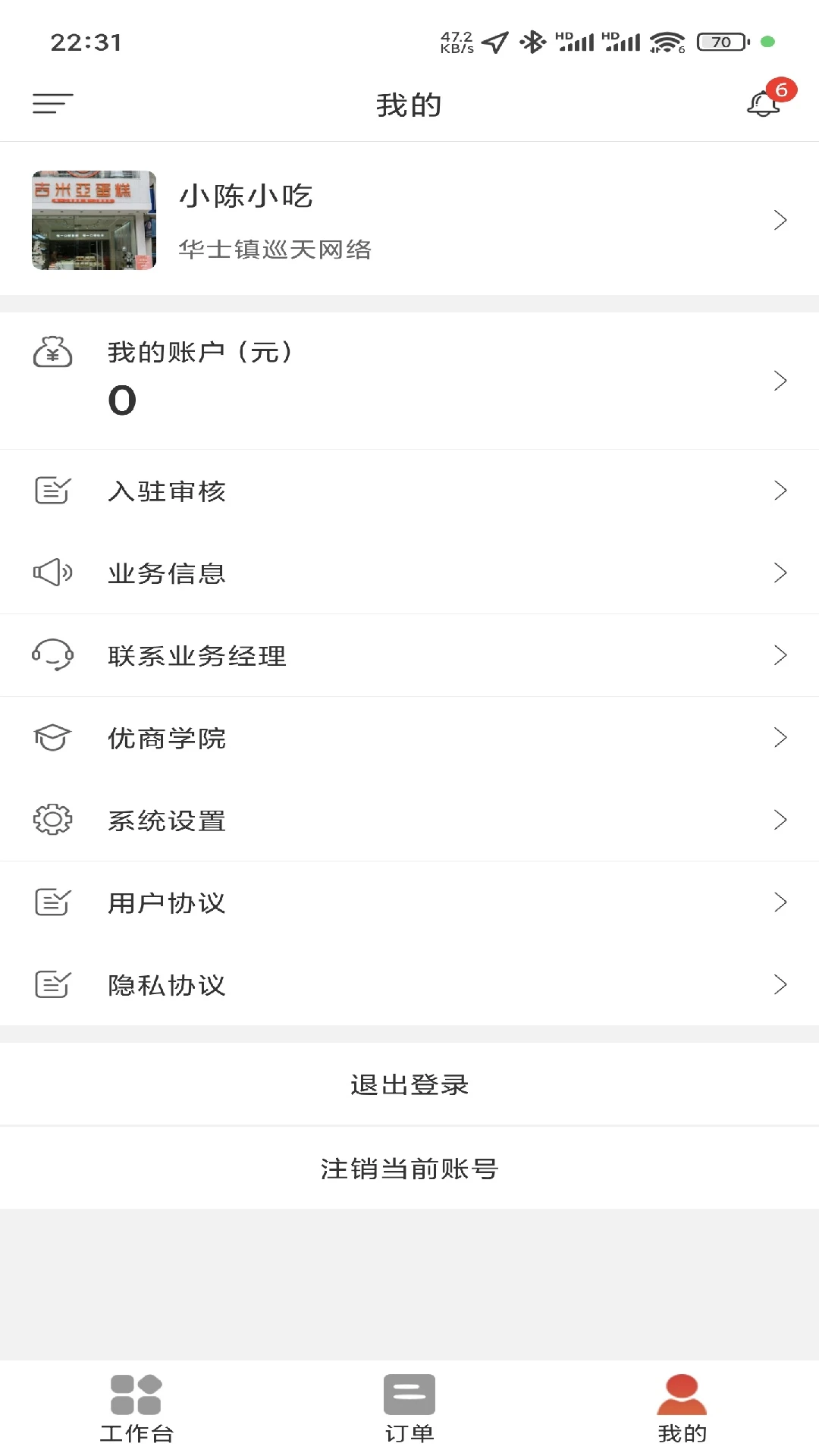Click the account balance value 0

click(121, 400)
